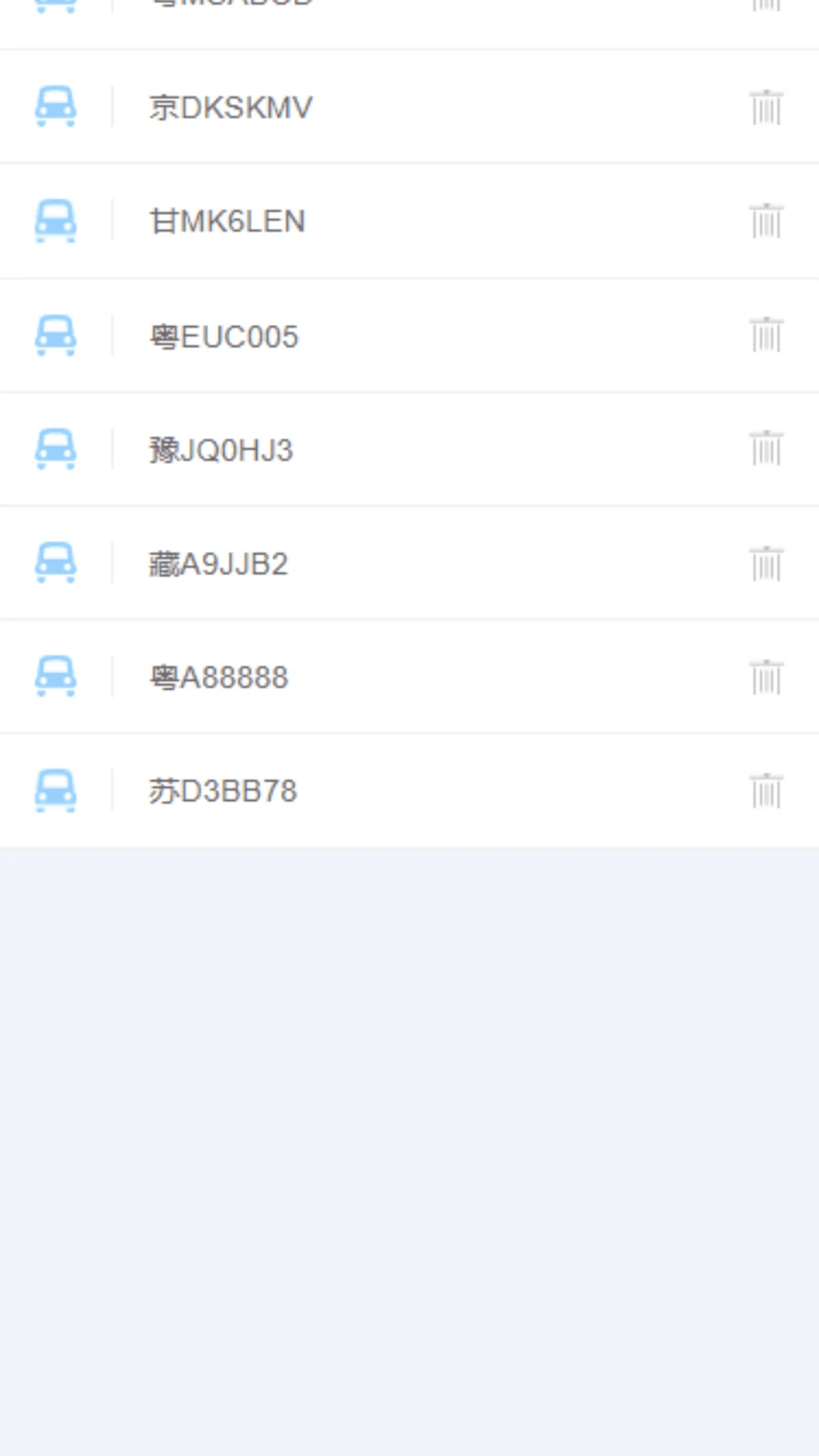Screen dimensions: 819x1456
Task: Delete the plate 粤A88888
Action: coord(765,676)
